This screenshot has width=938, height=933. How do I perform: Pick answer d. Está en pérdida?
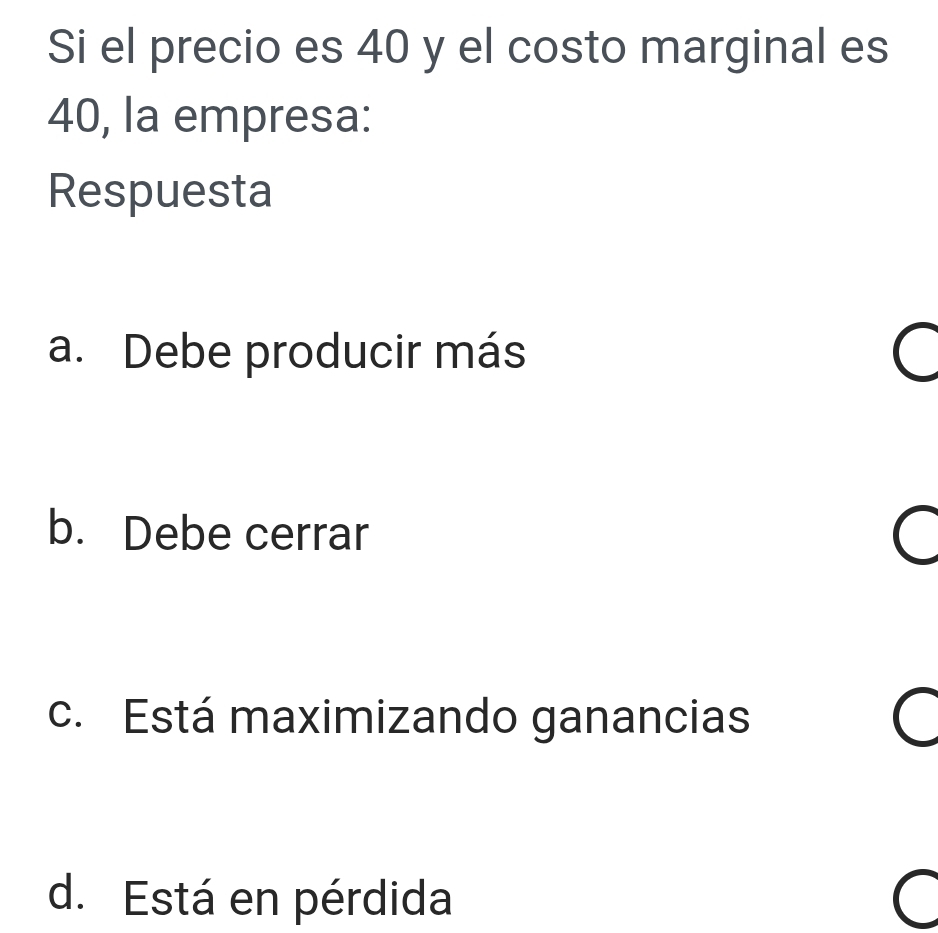(918, 901)
